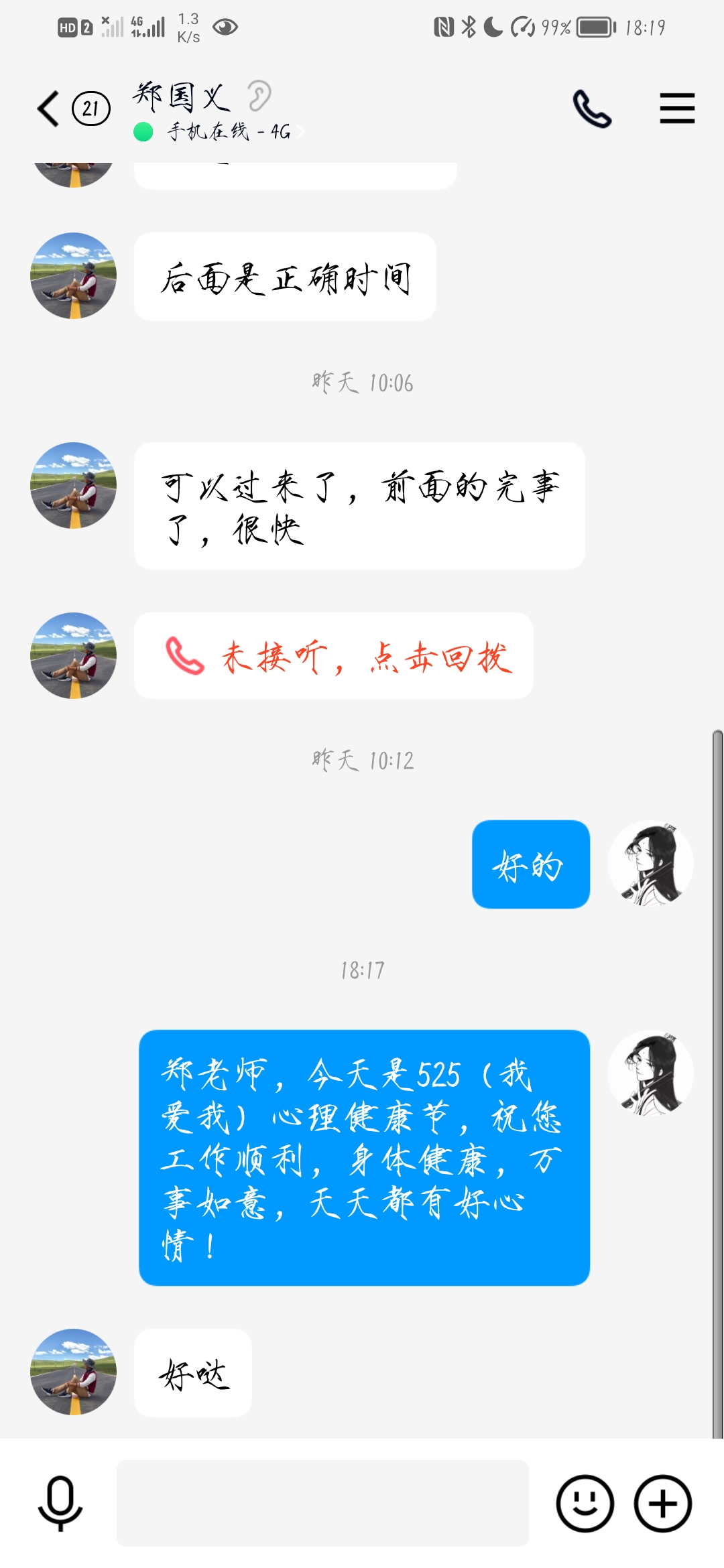This screenshot has width=724, height=1568.
Task: Switch to voice message input
Action: tap(60, 1503)
